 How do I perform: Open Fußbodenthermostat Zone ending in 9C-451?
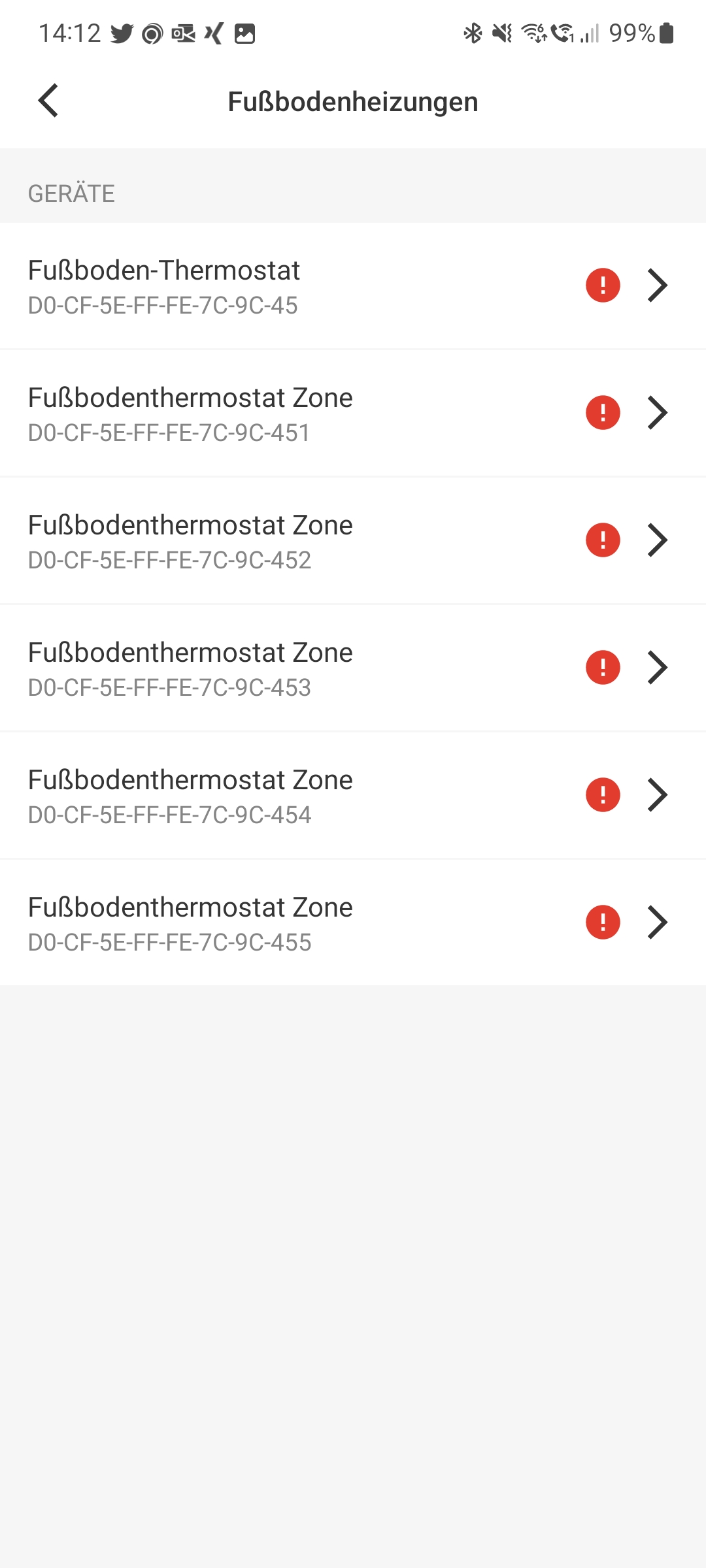click(353, 414)
